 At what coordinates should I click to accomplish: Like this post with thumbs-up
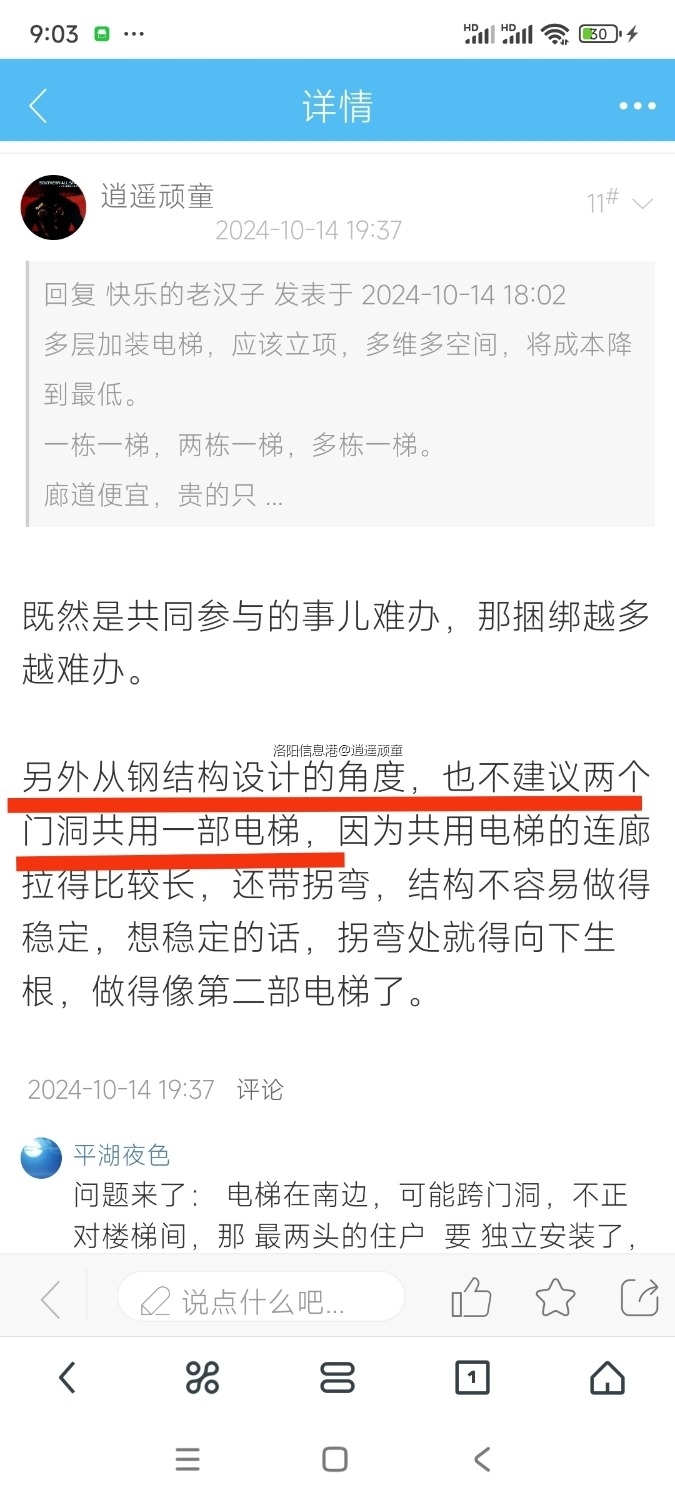point(471,1299)
